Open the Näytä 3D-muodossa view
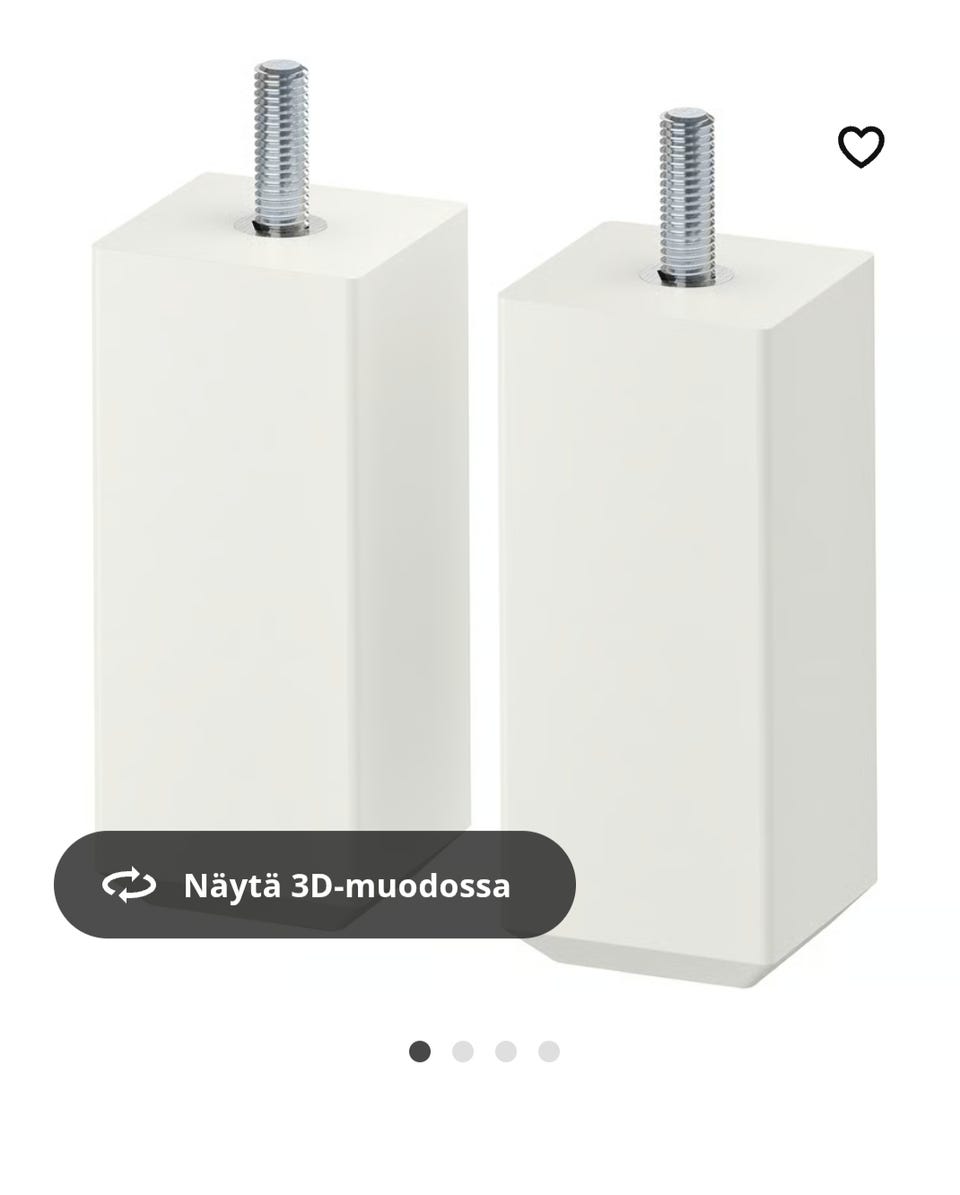The image size is (960, 1195). coord(314,885)
